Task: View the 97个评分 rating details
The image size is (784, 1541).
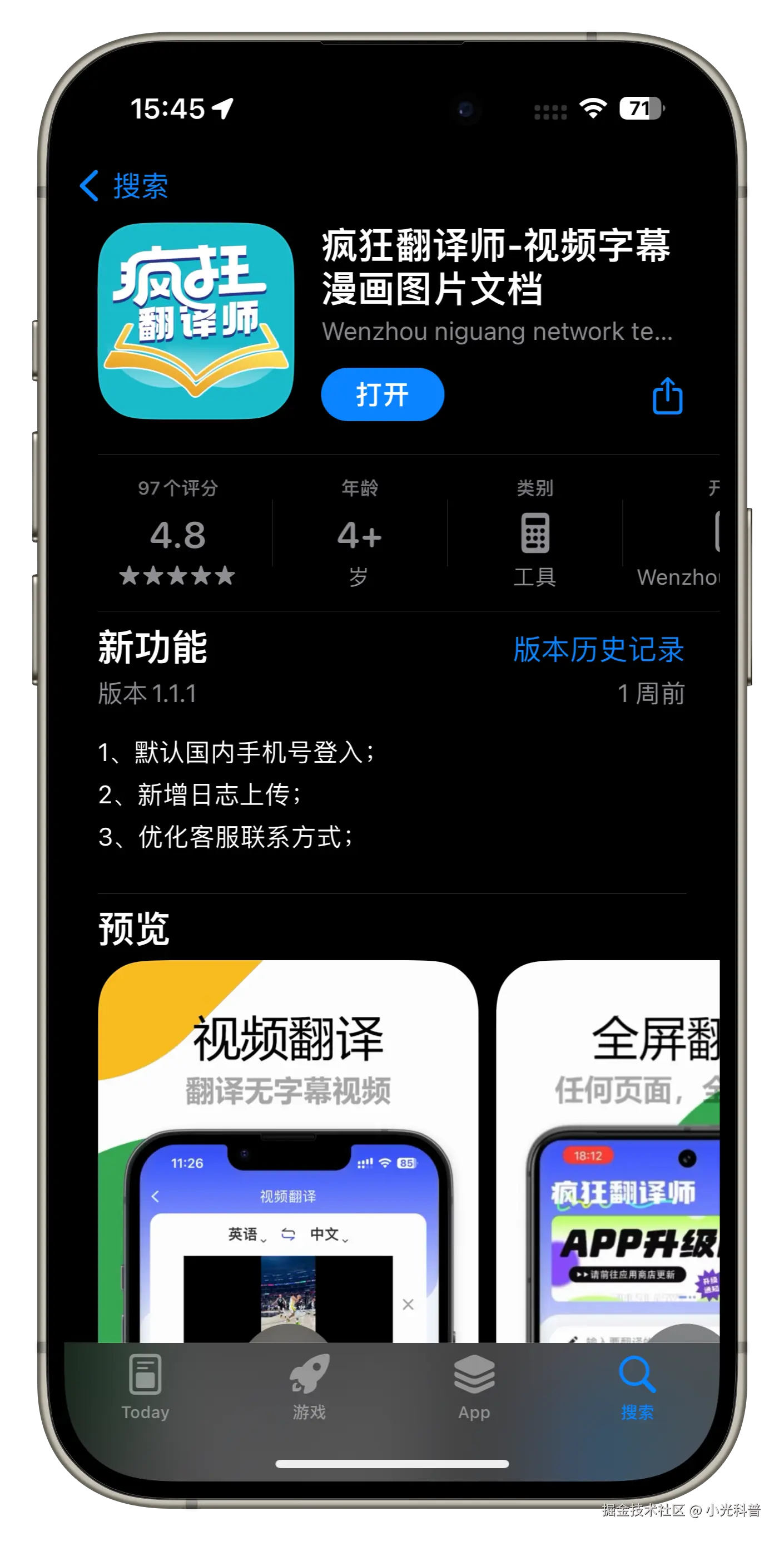Action: [x=177, y=534]
